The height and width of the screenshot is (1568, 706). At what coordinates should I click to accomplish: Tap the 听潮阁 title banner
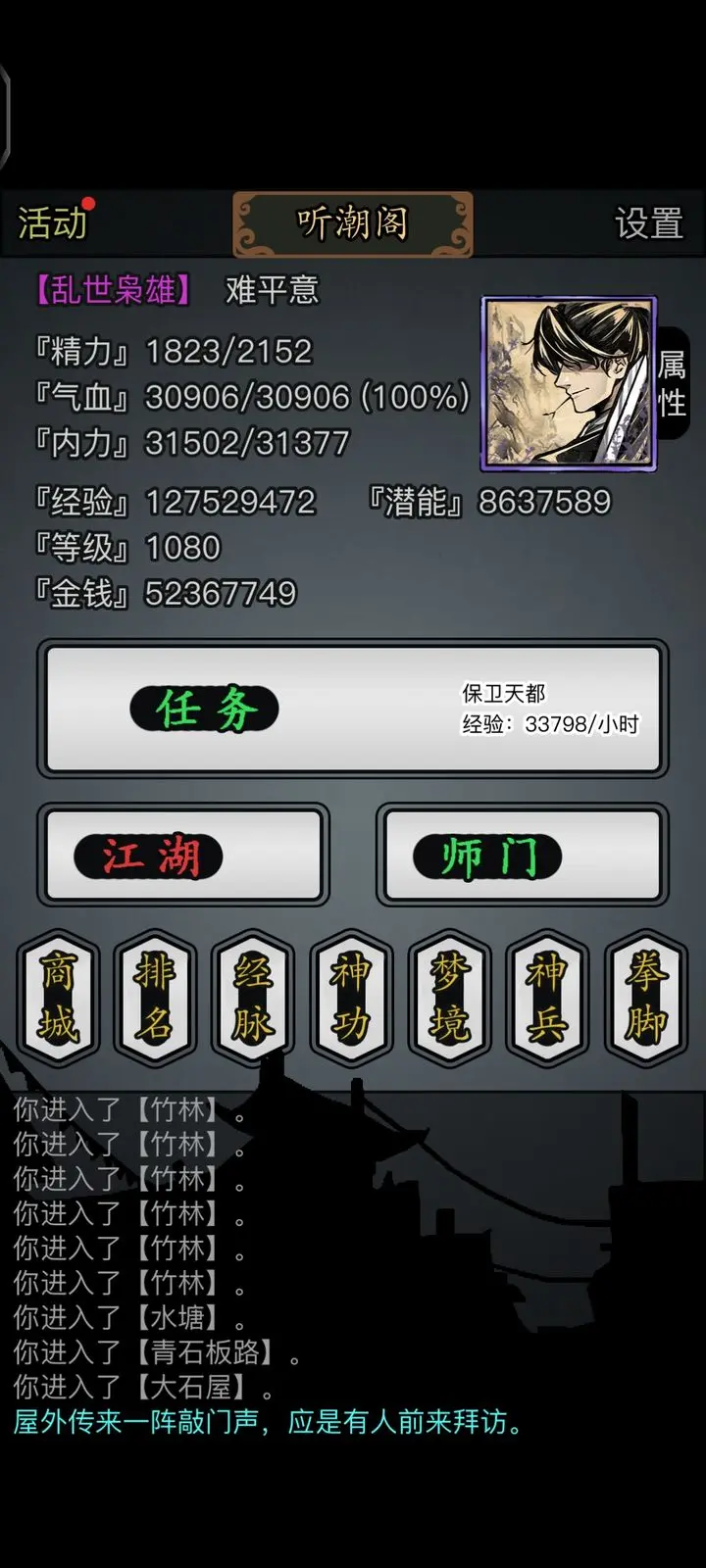tap(353, 223)
